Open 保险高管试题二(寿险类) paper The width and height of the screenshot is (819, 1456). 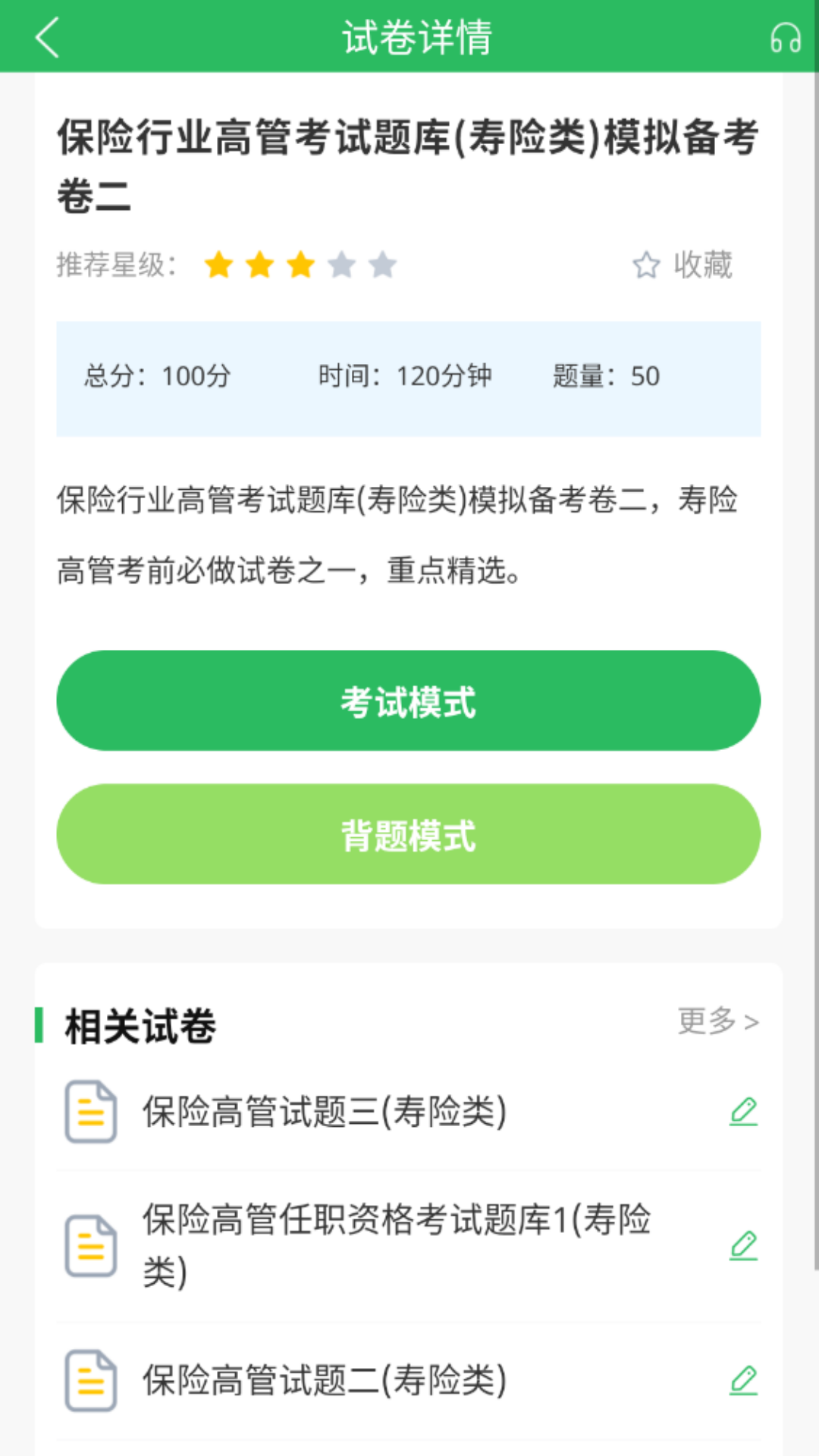pyautogui.click(x=409, y=1380)
